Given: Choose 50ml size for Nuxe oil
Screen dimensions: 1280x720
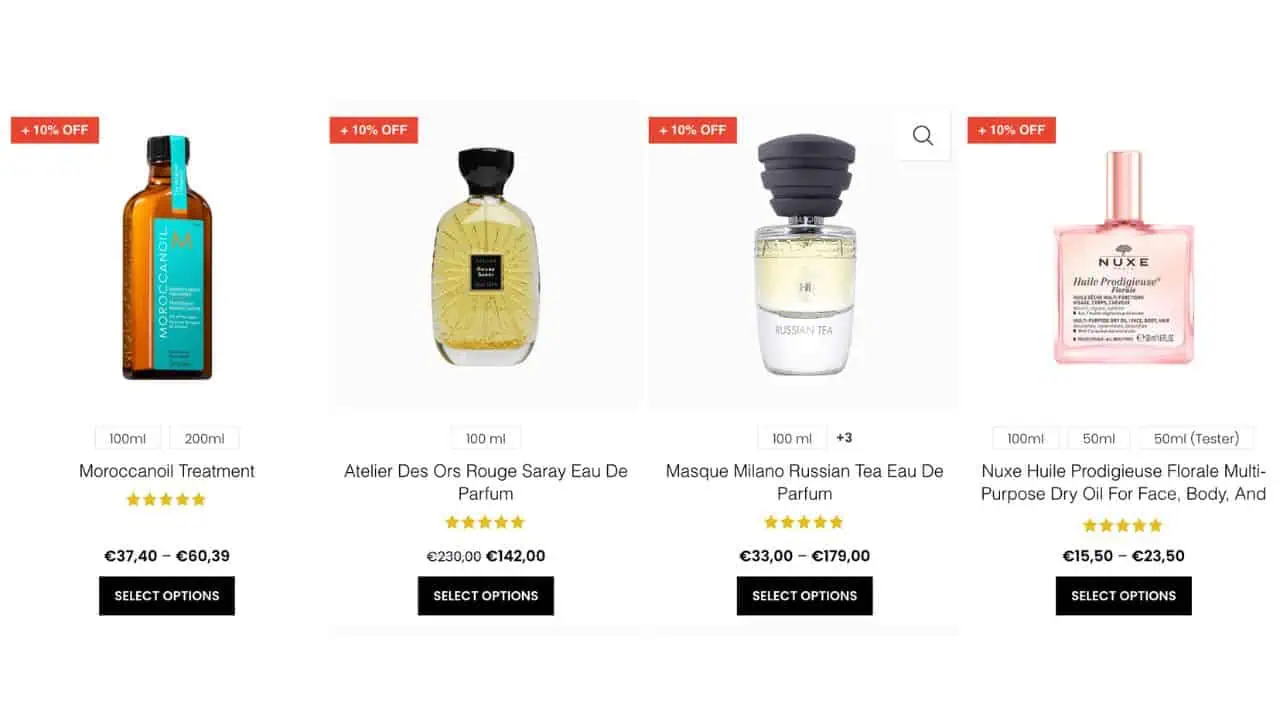Looking at the screenshot, I should tap(1099, 438).
